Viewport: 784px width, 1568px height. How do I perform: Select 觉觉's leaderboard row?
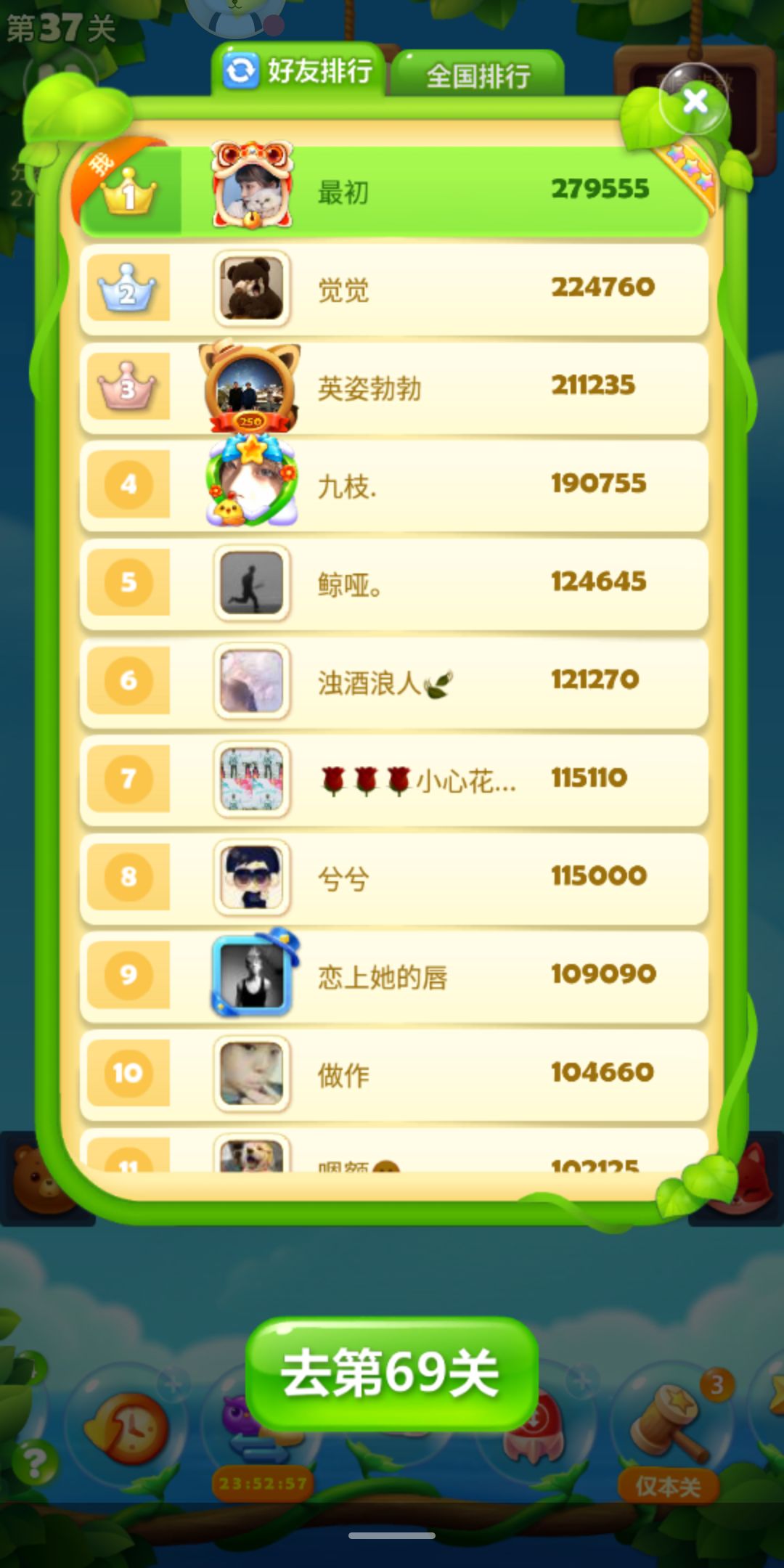(x=436, y=288)
